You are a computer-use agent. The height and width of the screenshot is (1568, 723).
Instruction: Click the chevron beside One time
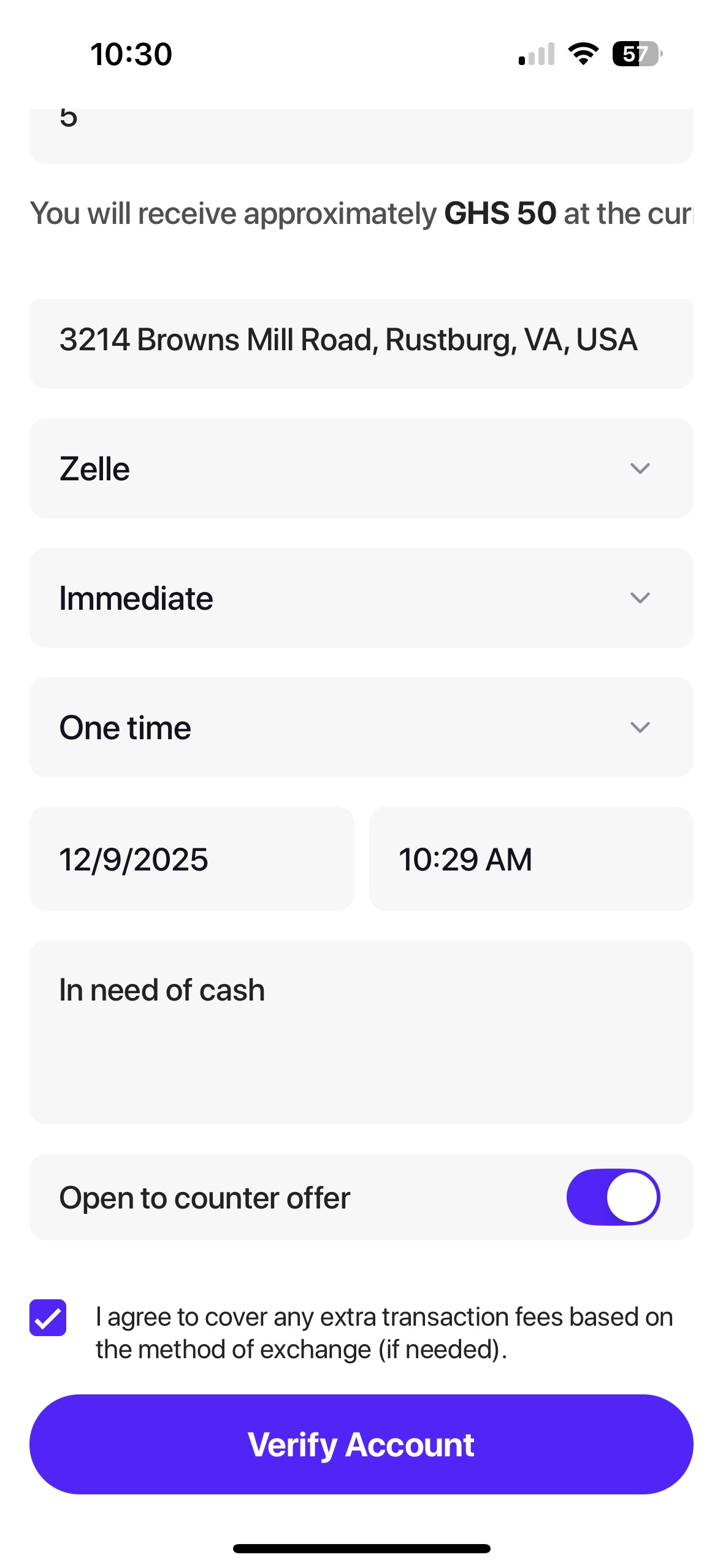coord(640,728)
